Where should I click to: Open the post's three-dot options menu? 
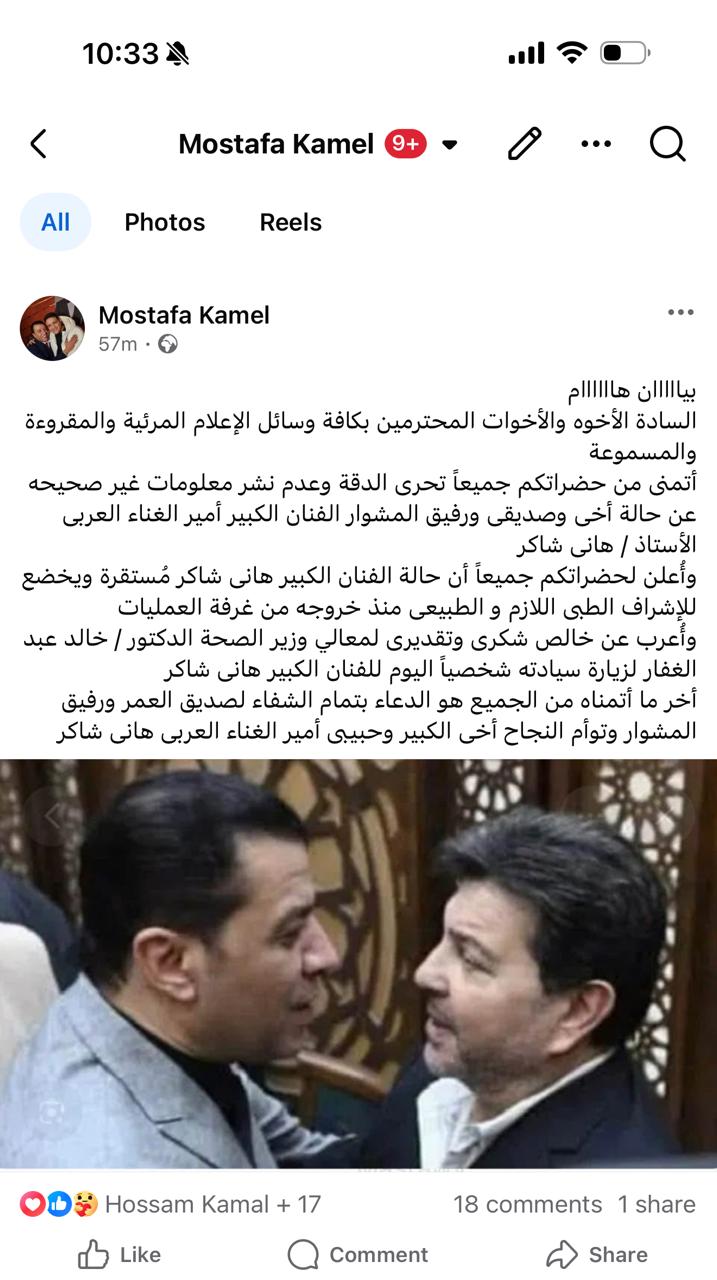pos(680,313)
